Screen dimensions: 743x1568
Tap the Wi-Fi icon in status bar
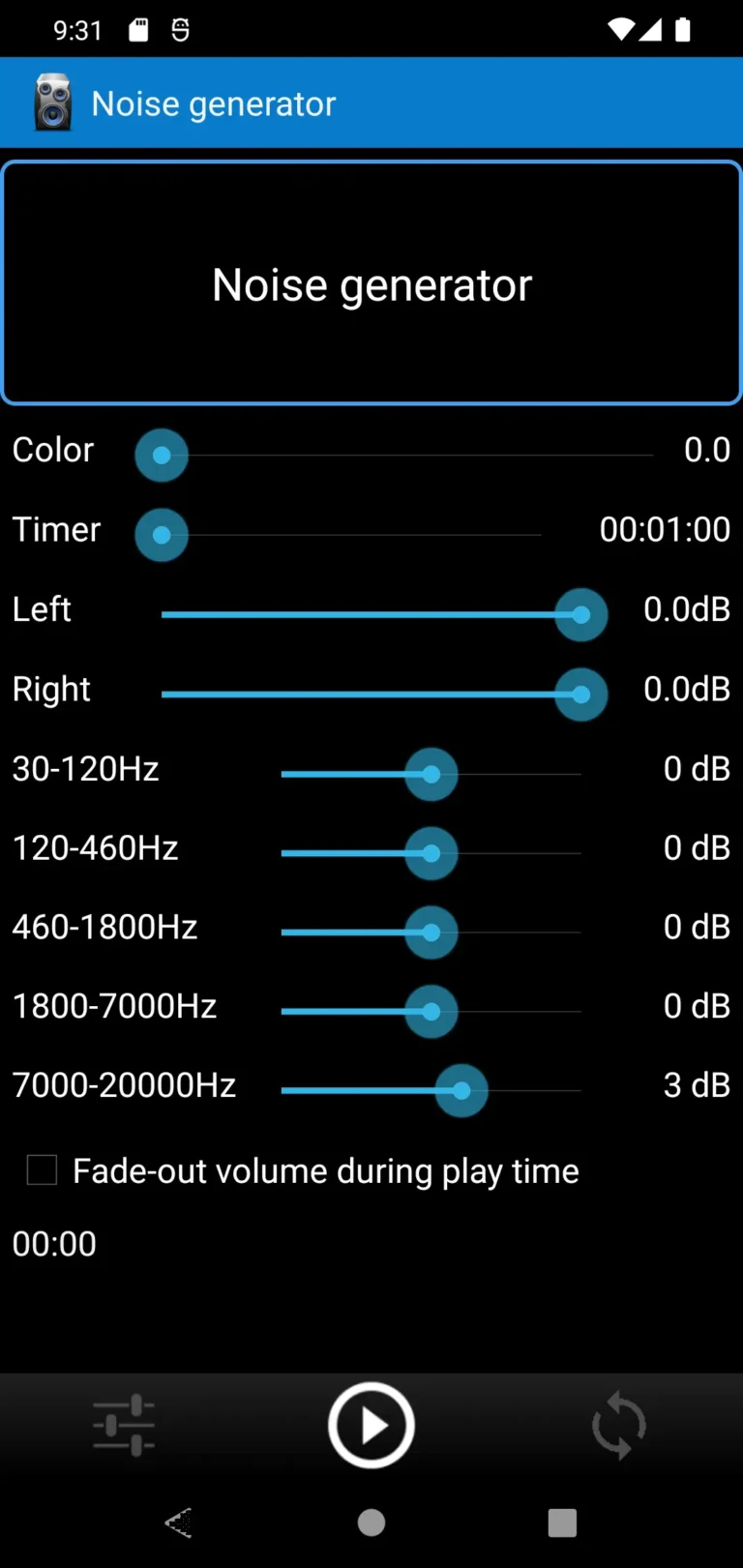point(623,29)
